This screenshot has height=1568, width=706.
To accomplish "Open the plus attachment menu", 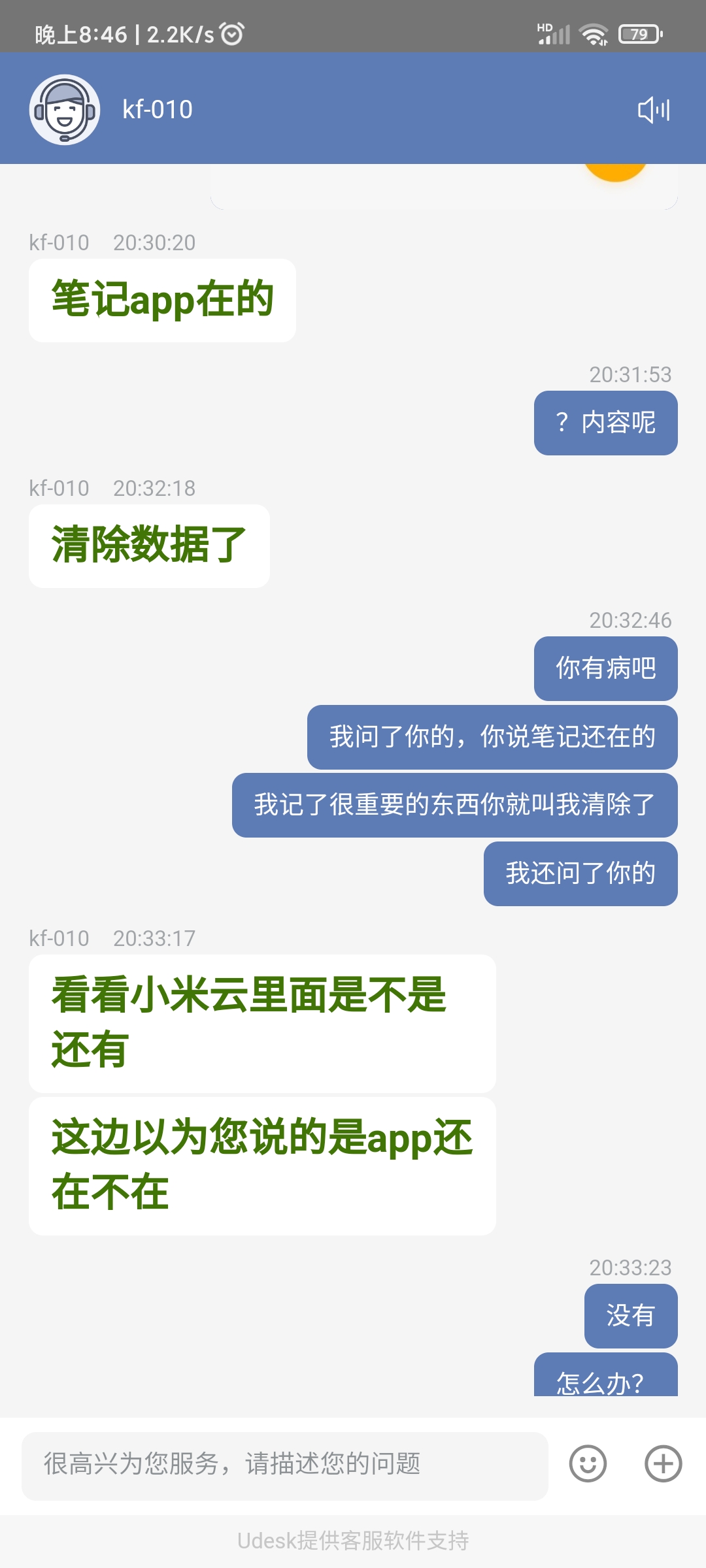I will pyautogui.click(x=663, y=1463).
